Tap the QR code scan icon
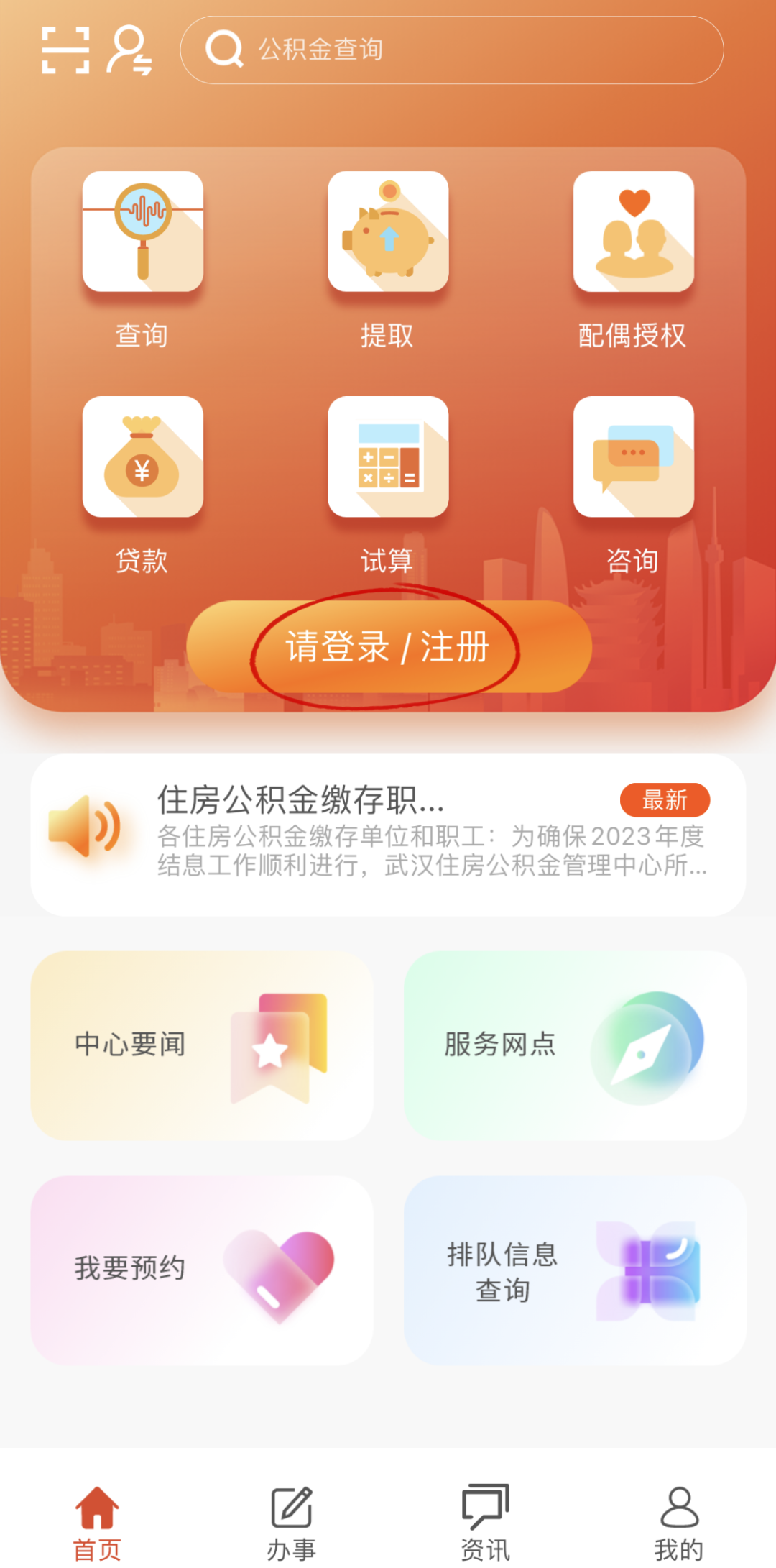The width and height of the screenshot is (776, 1568). (x=67, y=50)
